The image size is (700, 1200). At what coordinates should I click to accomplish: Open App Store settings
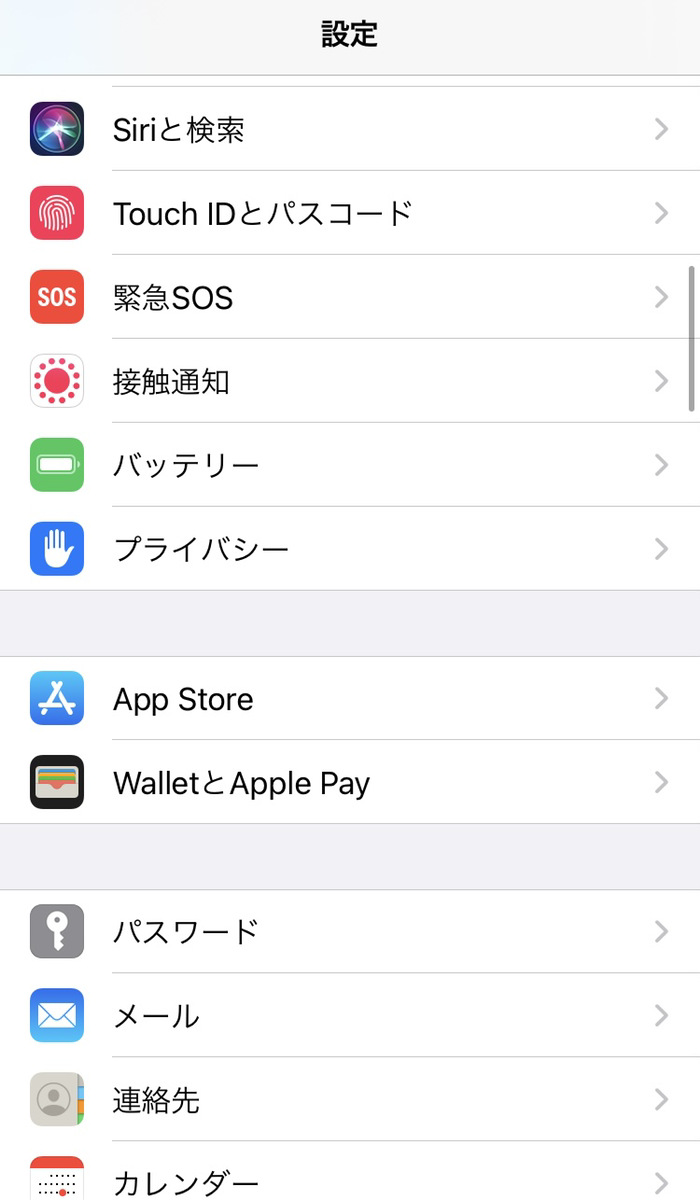350,698
